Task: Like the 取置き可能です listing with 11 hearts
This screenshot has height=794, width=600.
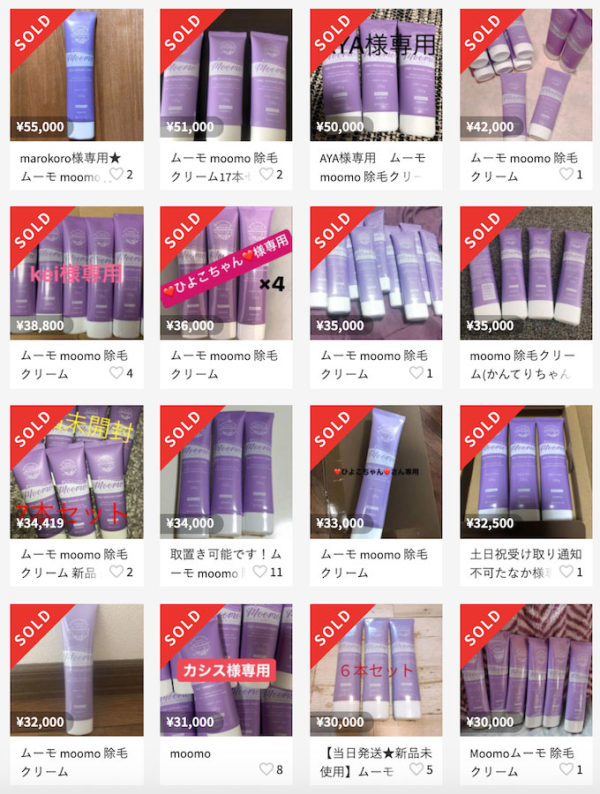Action: 261,572
